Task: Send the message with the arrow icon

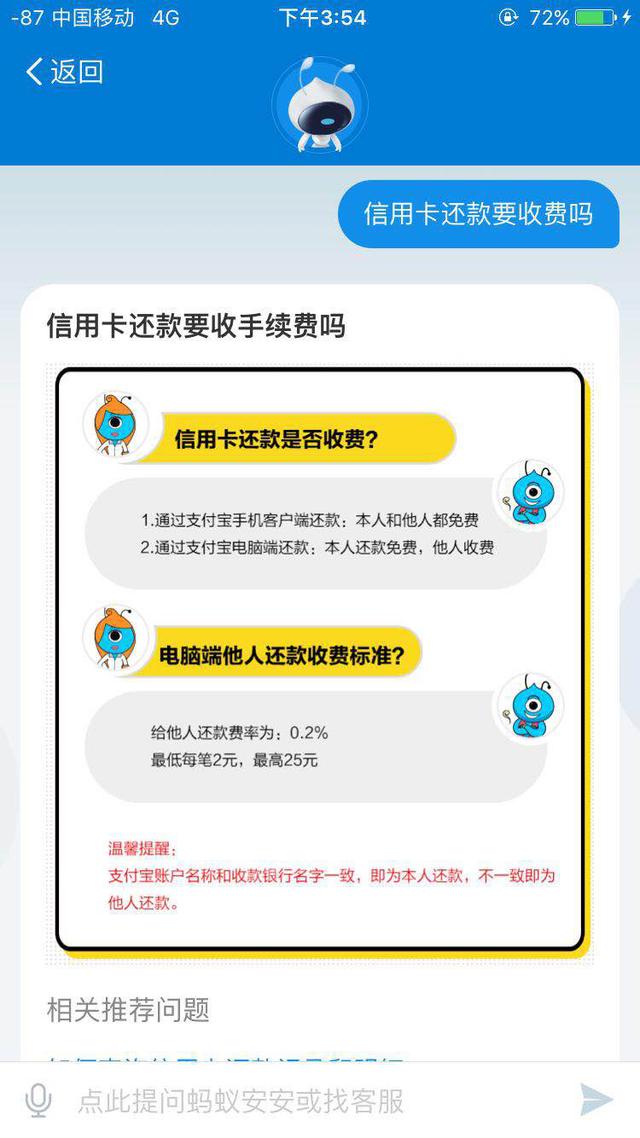Action: 597,1100
